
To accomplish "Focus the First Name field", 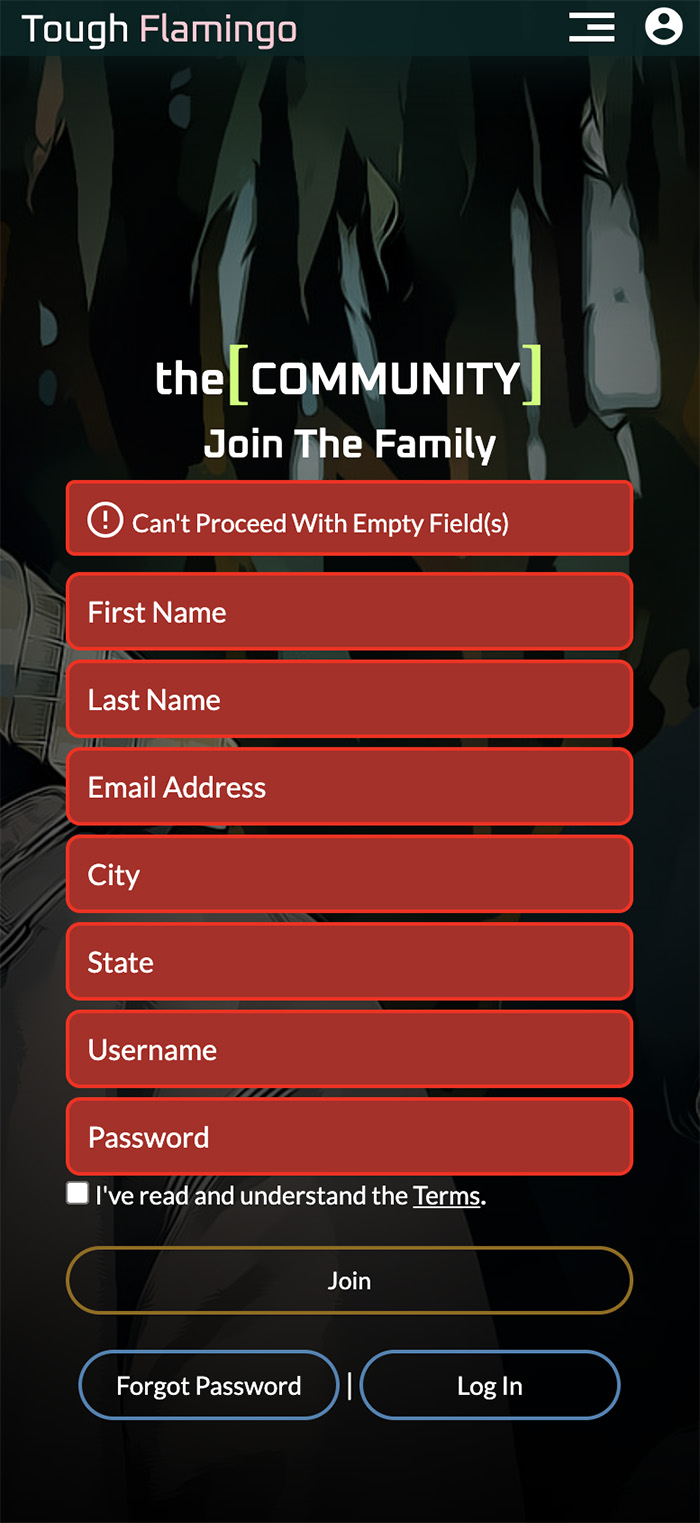I will tap(349, 612).
